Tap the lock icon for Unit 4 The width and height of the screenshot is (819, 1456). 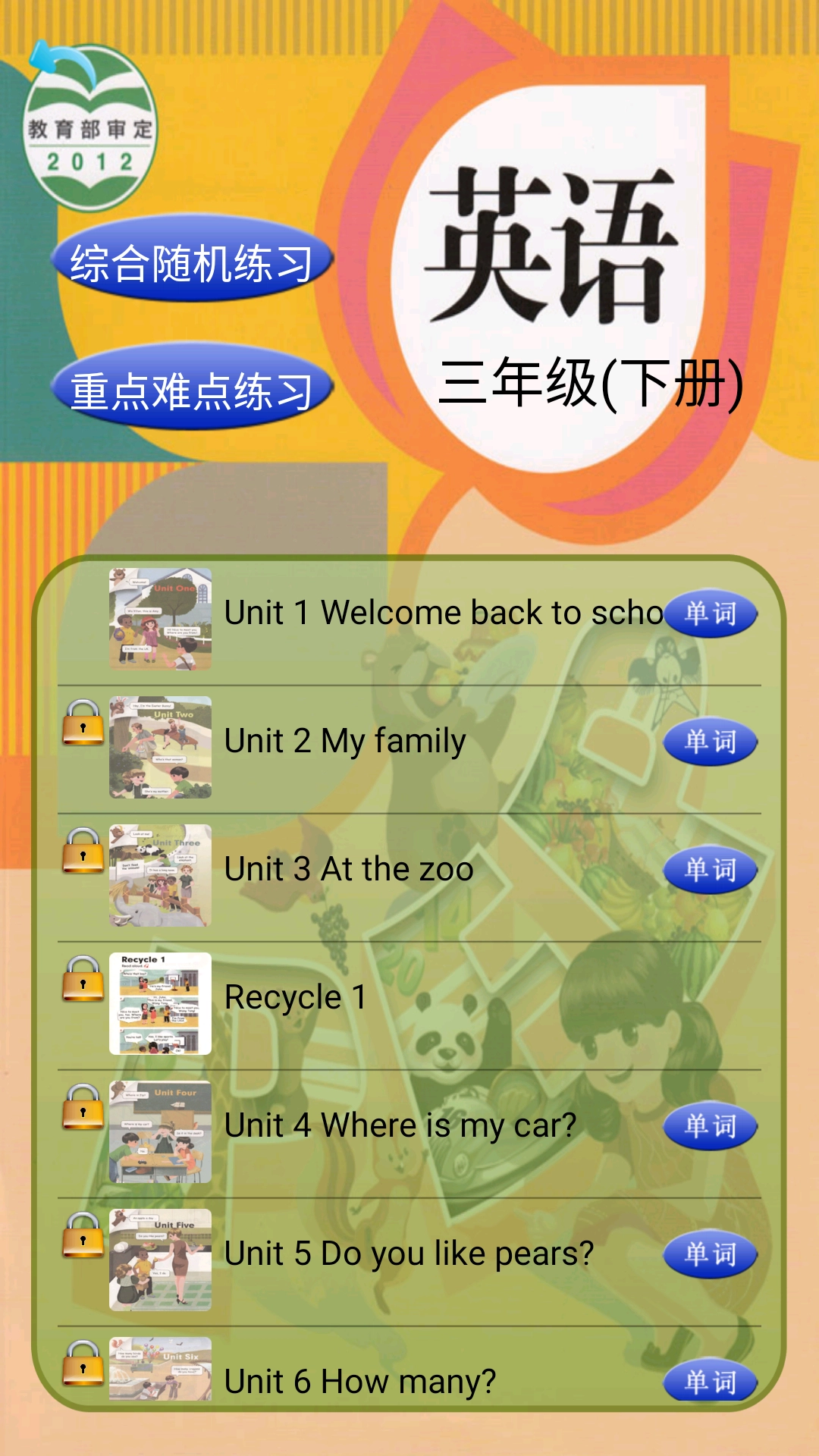pos(81,1111)
